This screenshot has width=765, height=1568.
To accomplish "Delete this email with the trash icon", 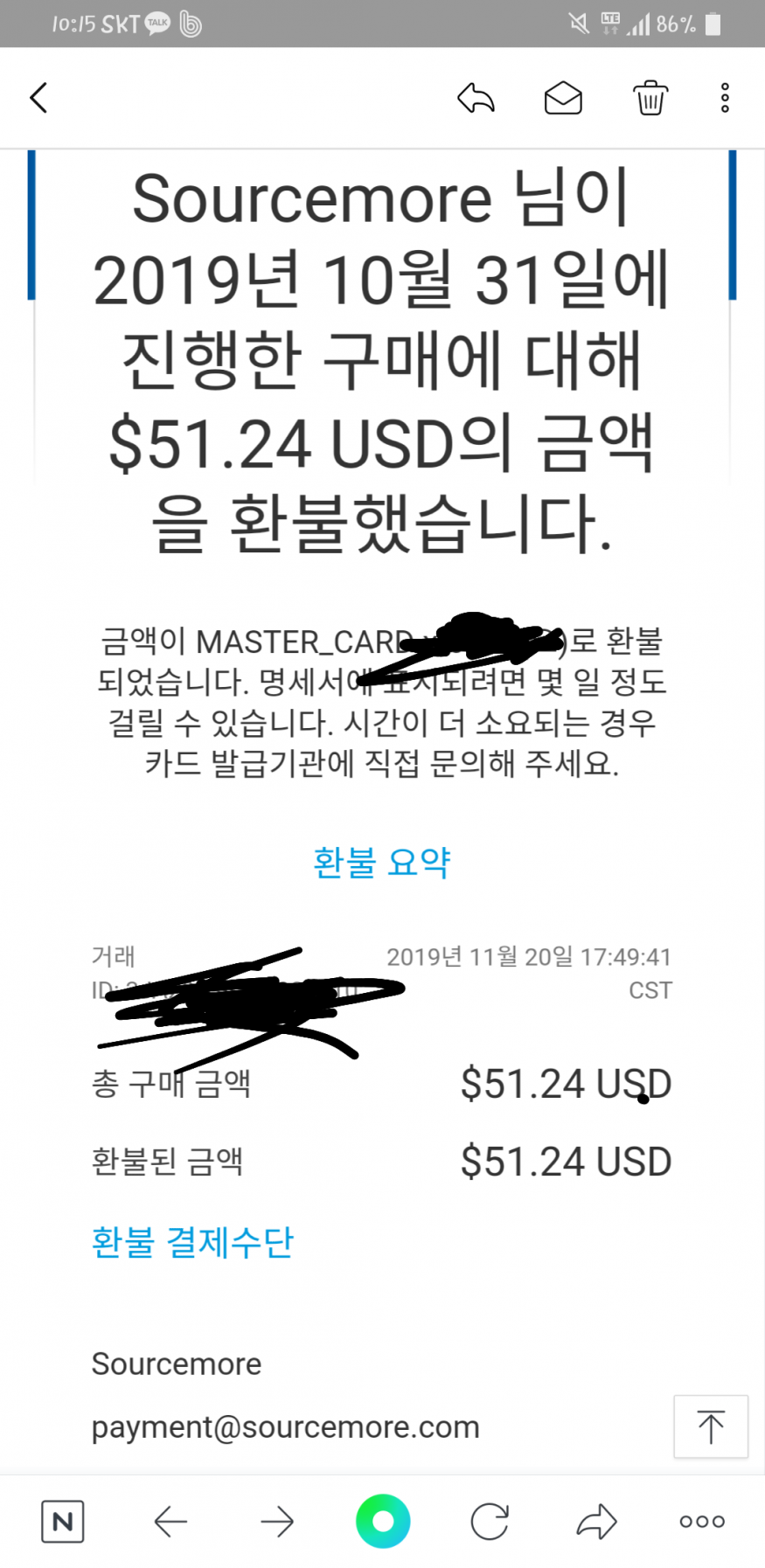I will pyautogui.click(x=650, y=98).
